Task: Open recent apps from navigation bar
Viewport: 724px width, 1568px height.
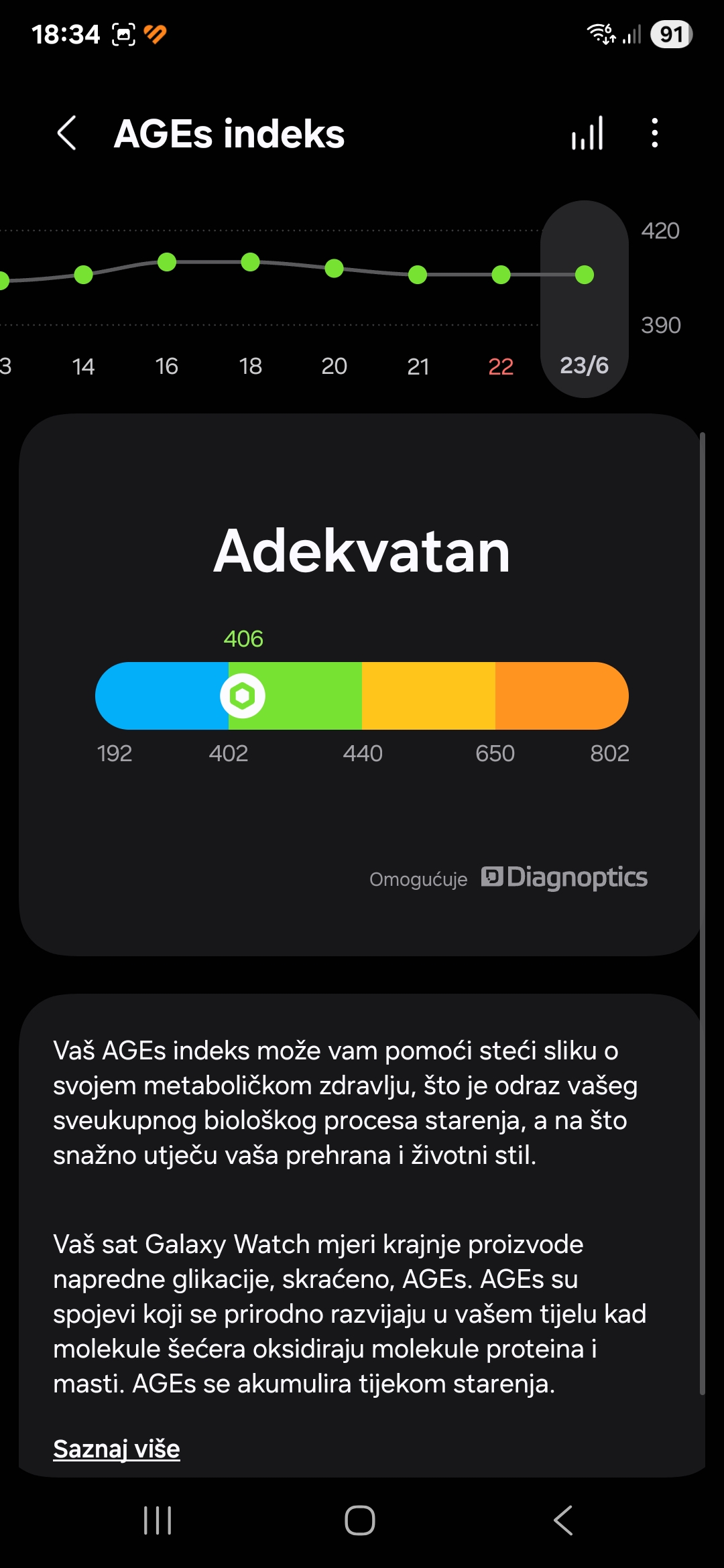Action: tap(158, 1520)
